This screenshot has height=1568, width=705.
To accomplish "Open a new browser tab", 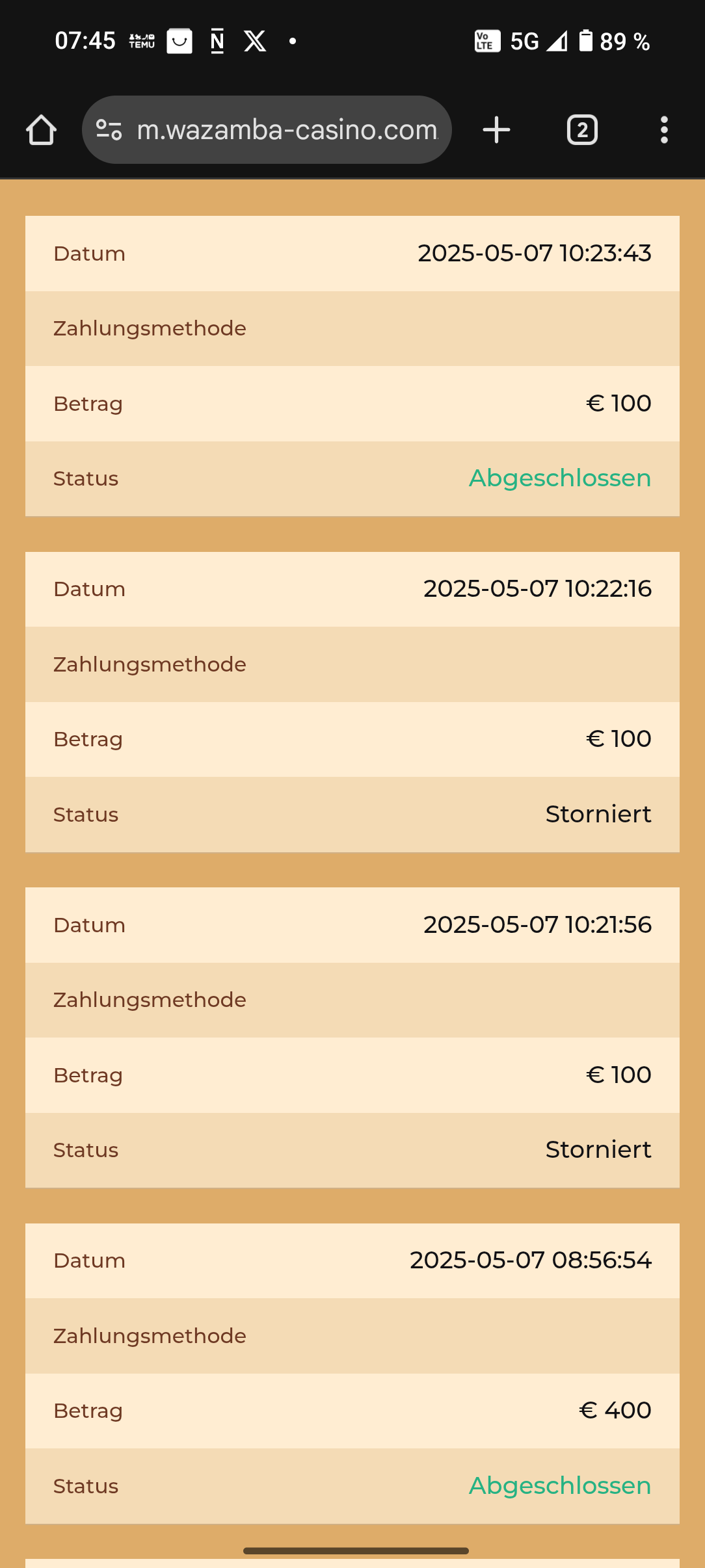I will point(496,130).
